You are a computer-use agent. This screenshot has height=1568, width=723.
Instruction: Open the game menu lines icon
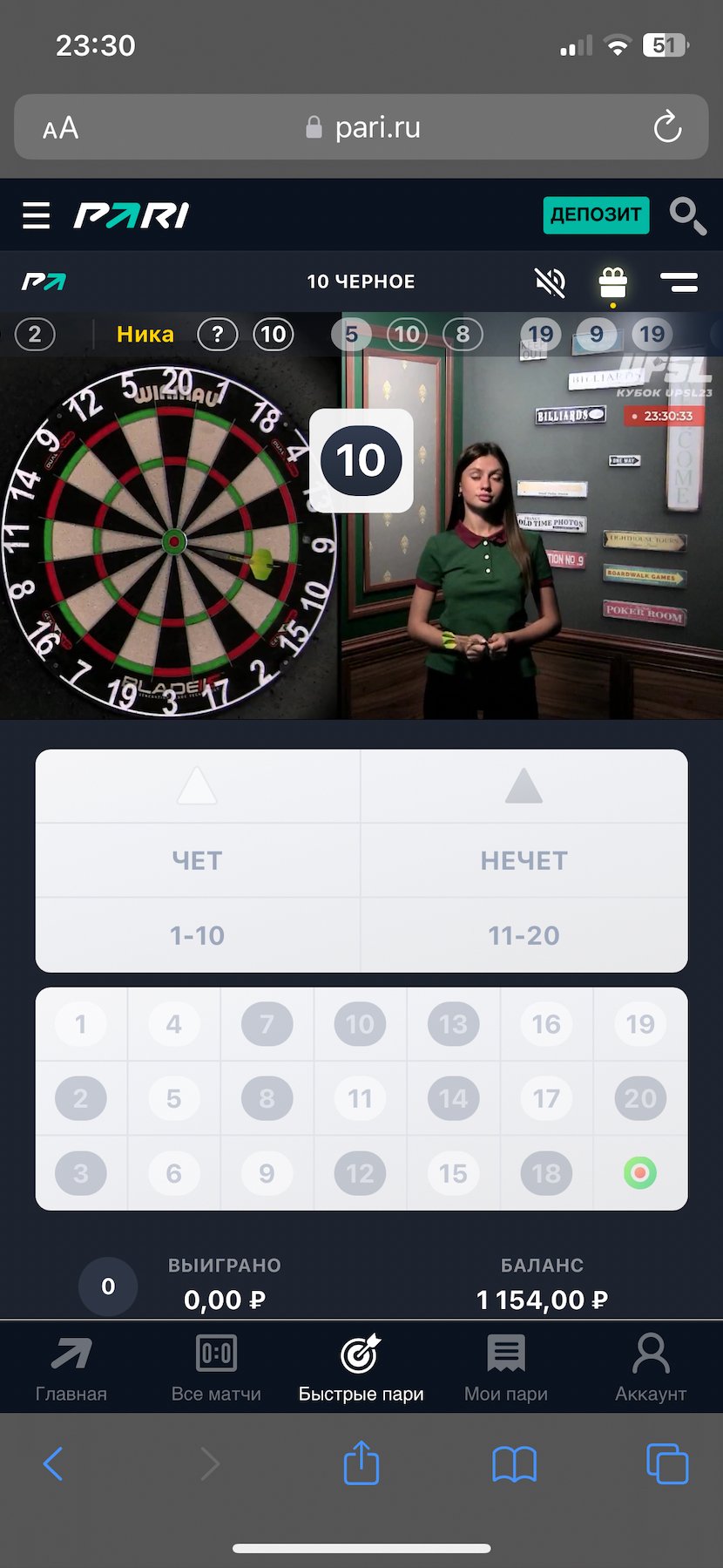click(x=679, y=282)
